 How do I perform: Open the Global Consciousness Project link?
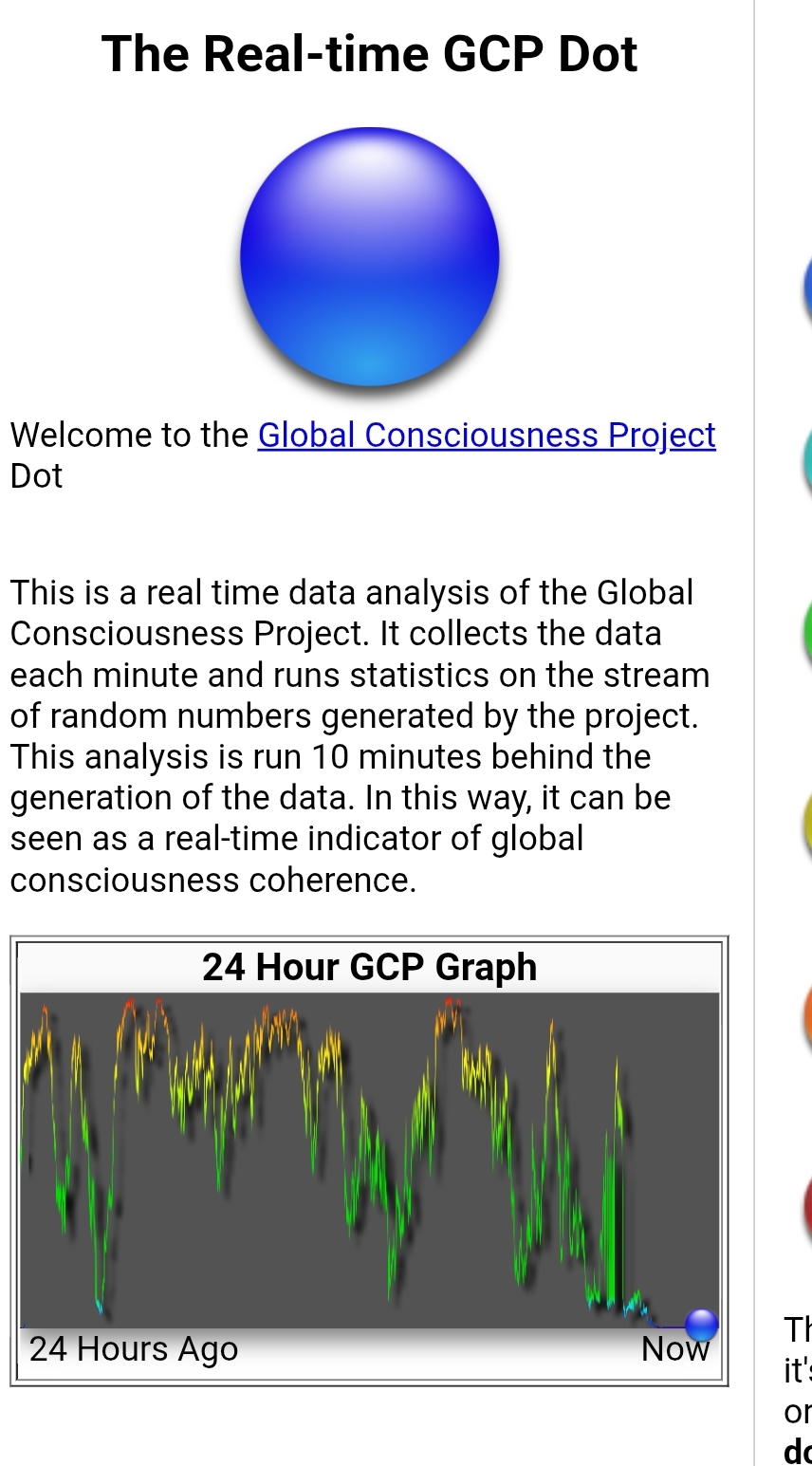(486, 435)
